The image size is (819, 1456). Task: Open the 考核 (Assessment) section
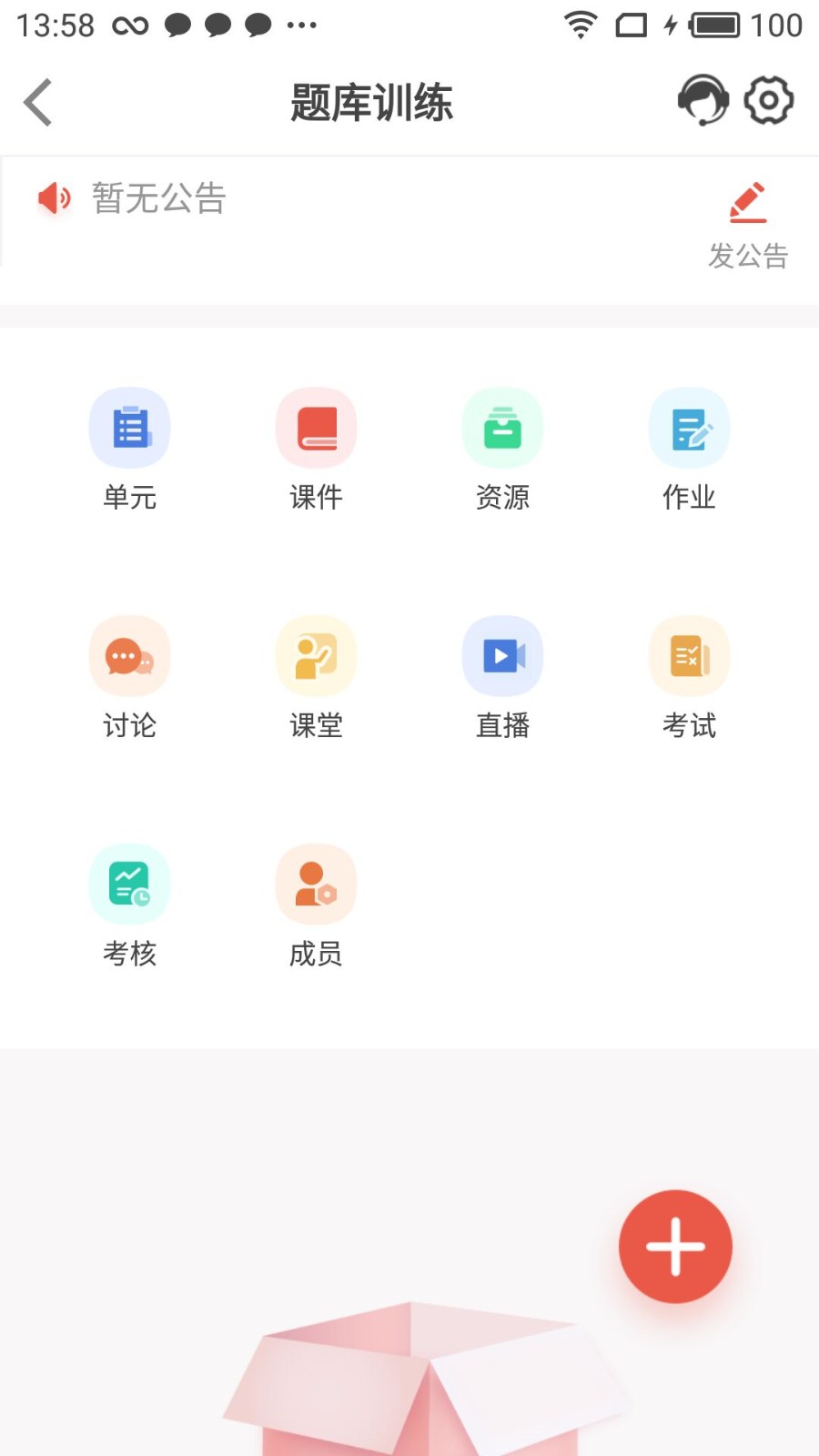click(x=129, y=905)
